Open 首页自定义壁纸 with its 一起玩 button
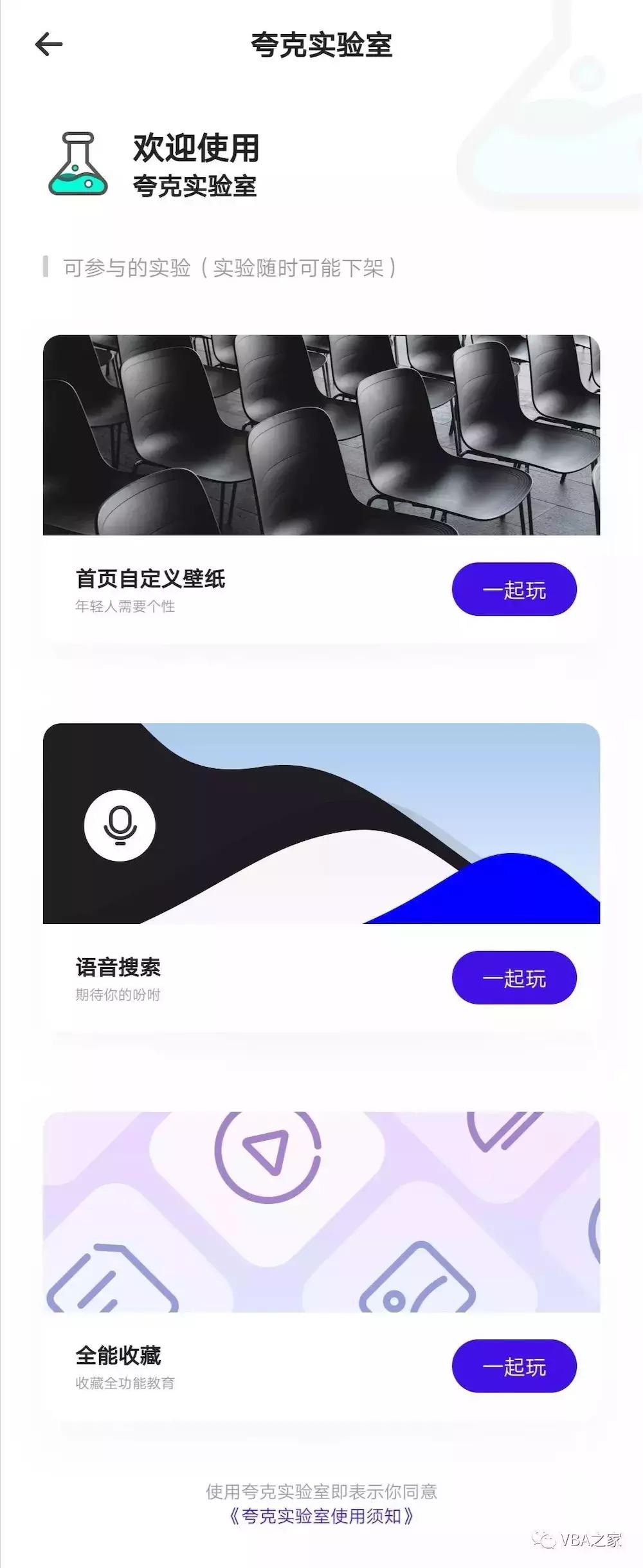The width and height of the screenshot is (643, 1568). 514,589
